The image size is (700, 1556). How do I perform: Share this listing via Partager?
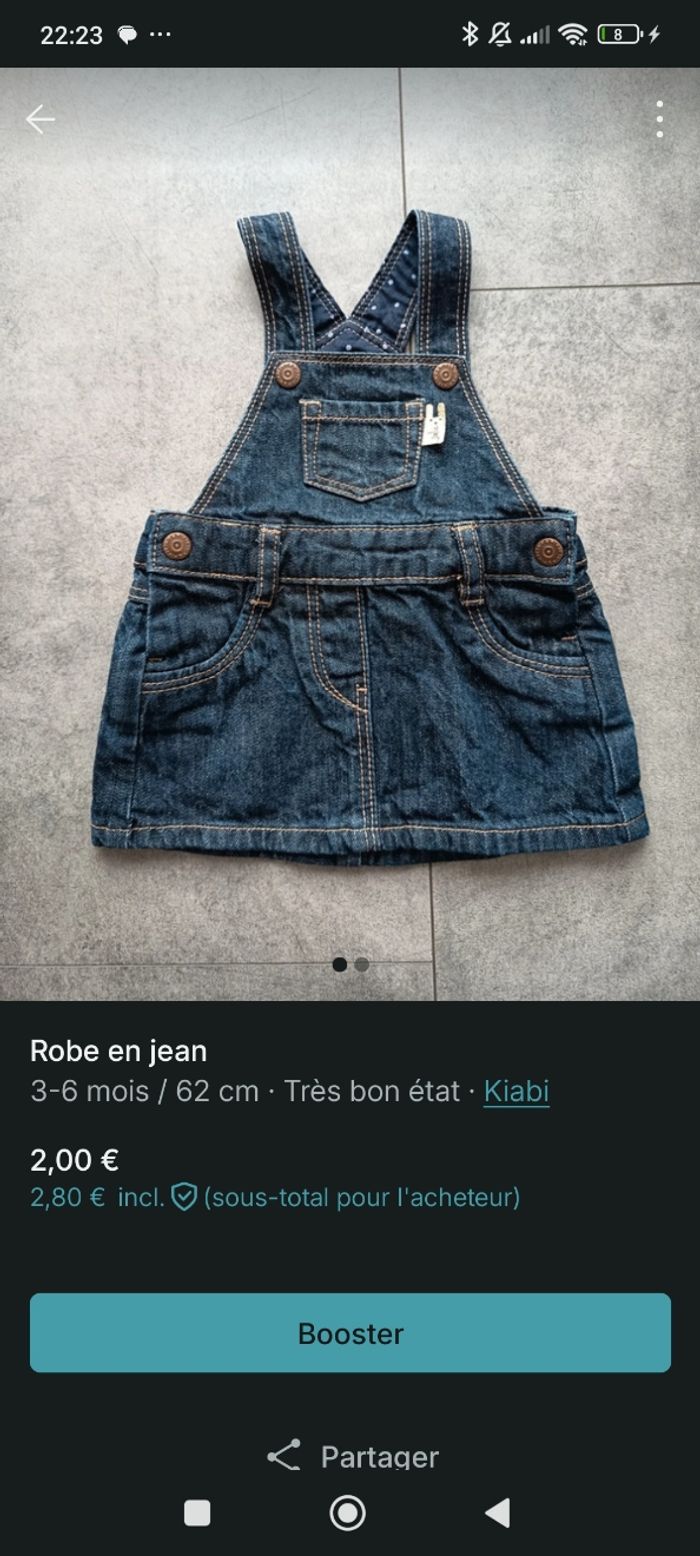(352, 1456)
